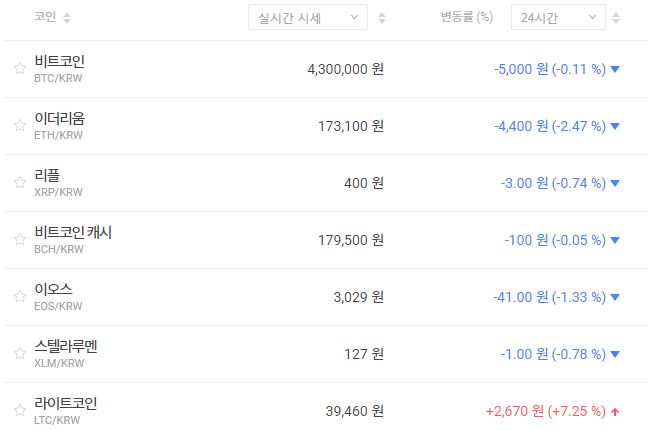Favorite 이더리움 with the star
The width and height of the screenshot is (648, 431).
click(x=19, y=126)
